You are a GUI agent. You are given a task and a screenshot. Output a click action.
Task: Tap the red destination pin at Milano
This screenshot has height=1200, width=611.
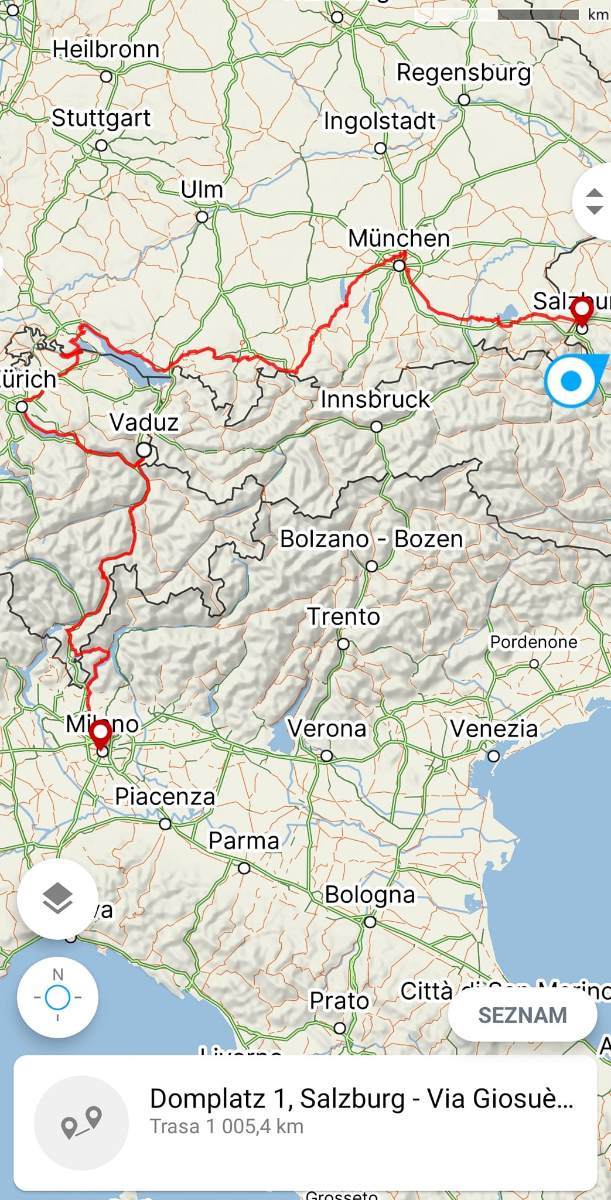(x=101, y=736)
